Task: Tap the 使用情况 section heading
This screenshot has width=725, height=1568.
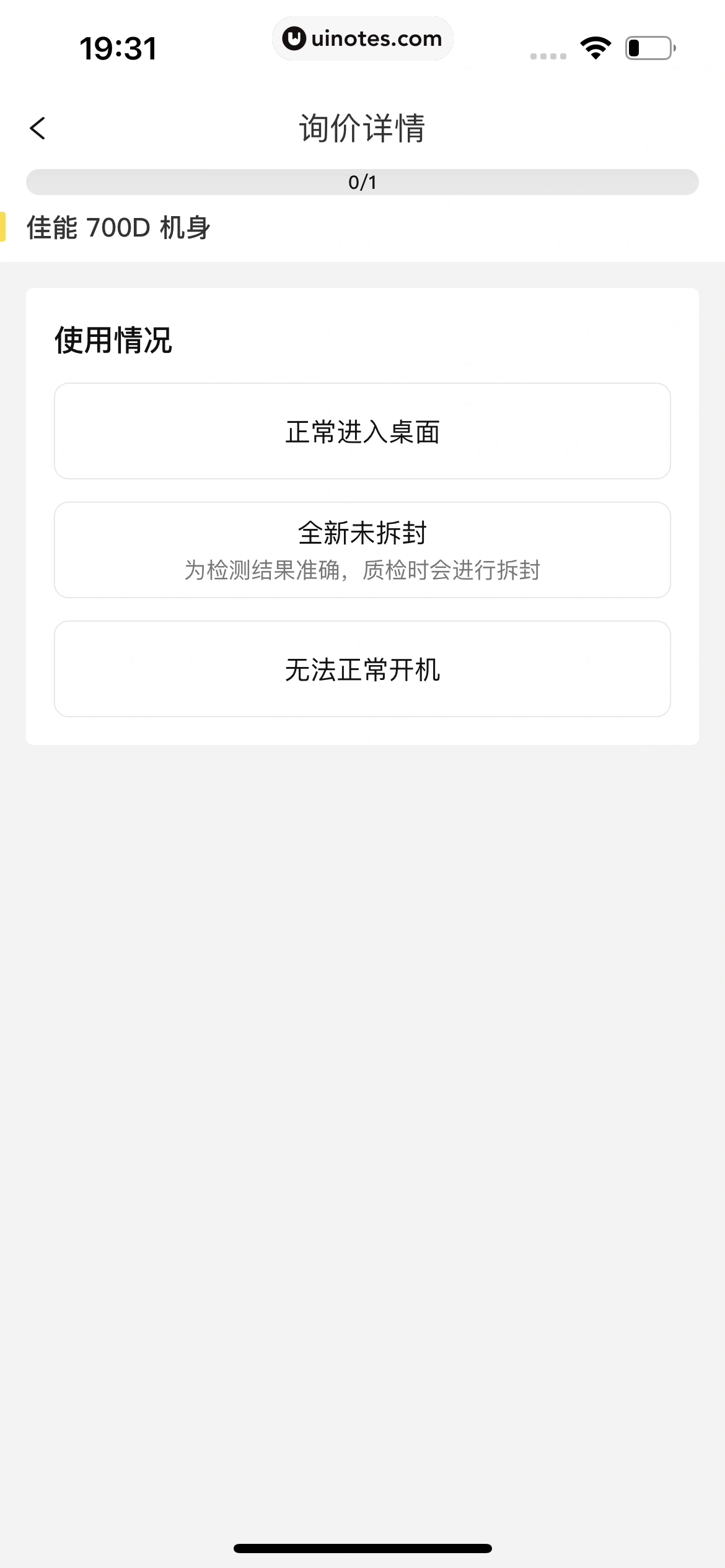Action: [113, 338]
